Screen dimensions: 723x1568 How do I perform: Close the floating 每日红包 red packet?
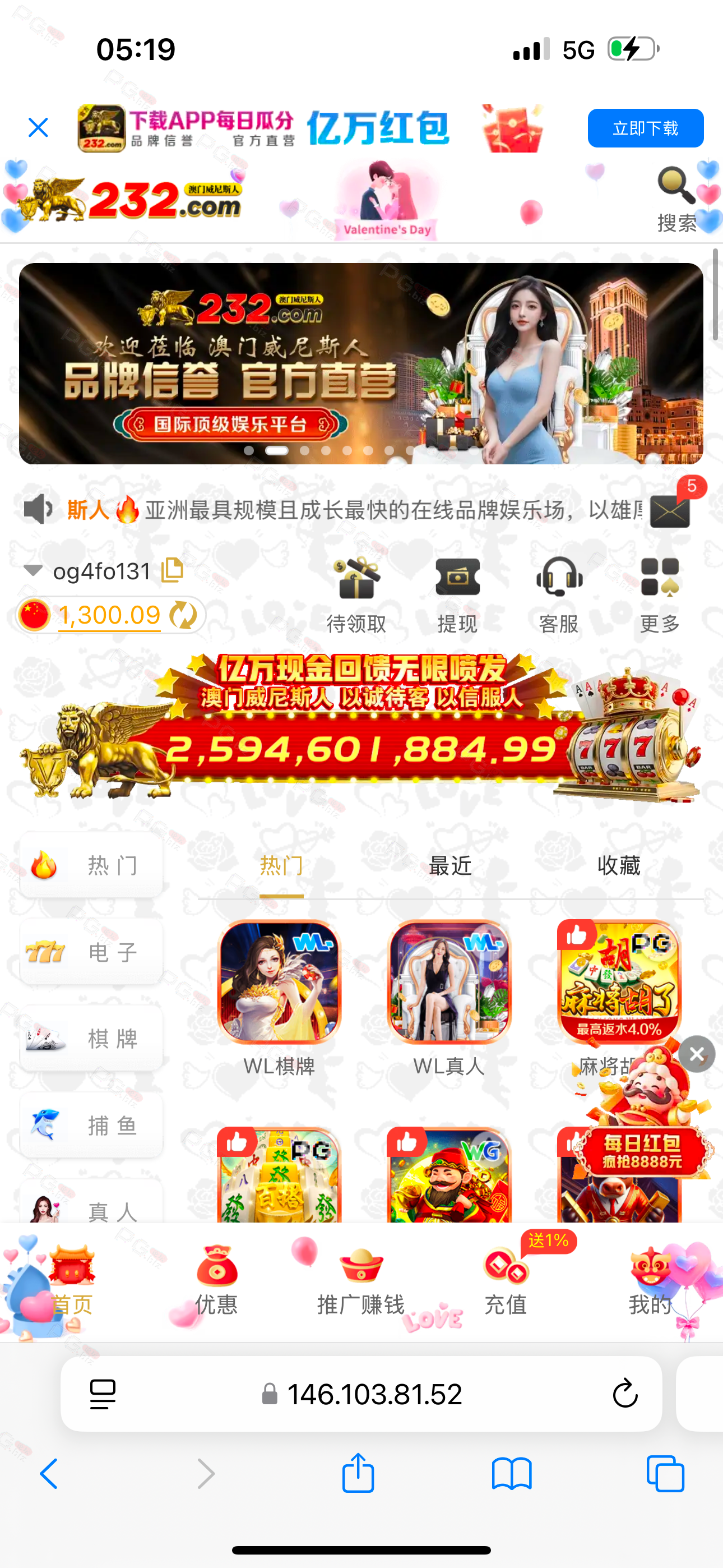(x=697, y=1054)
